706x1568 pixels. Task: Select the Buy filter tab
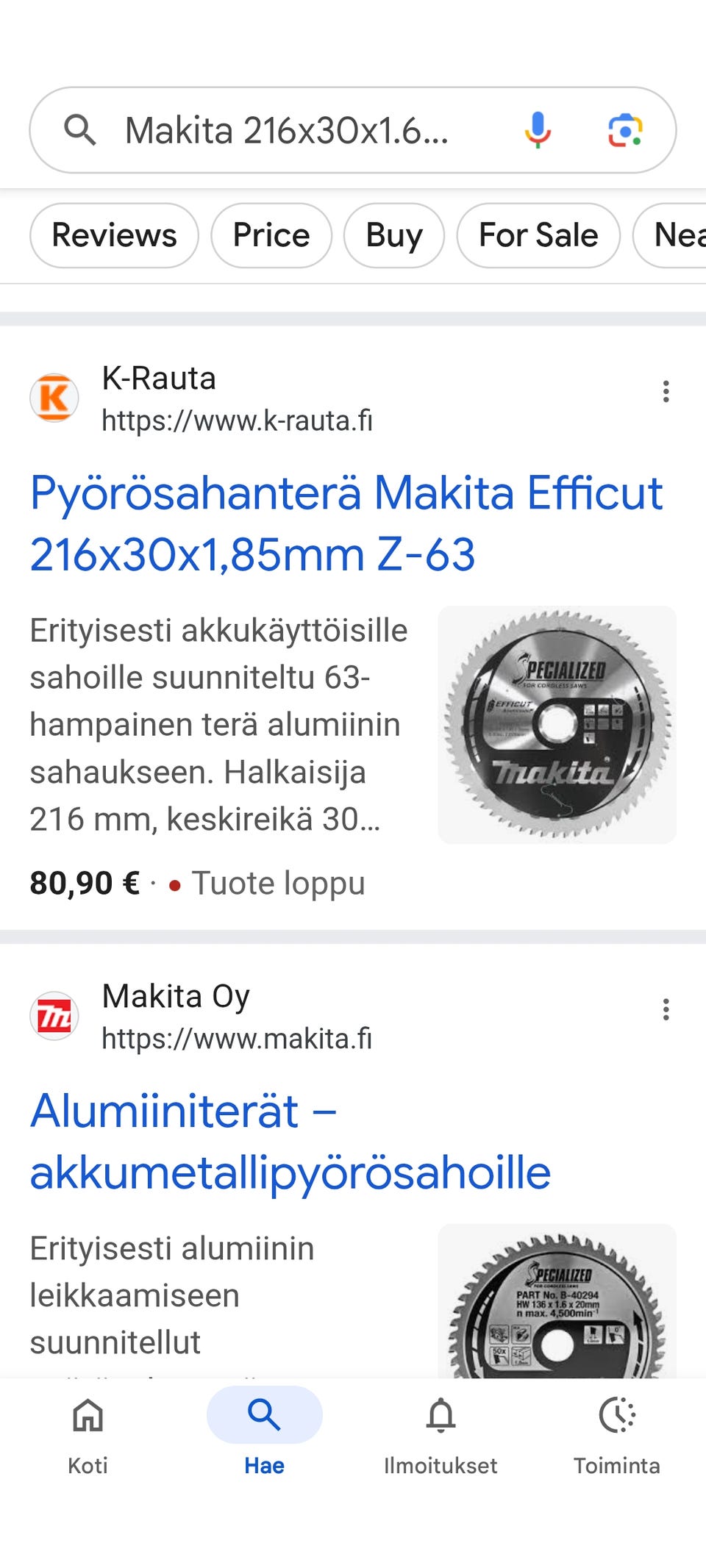(393, 235)
